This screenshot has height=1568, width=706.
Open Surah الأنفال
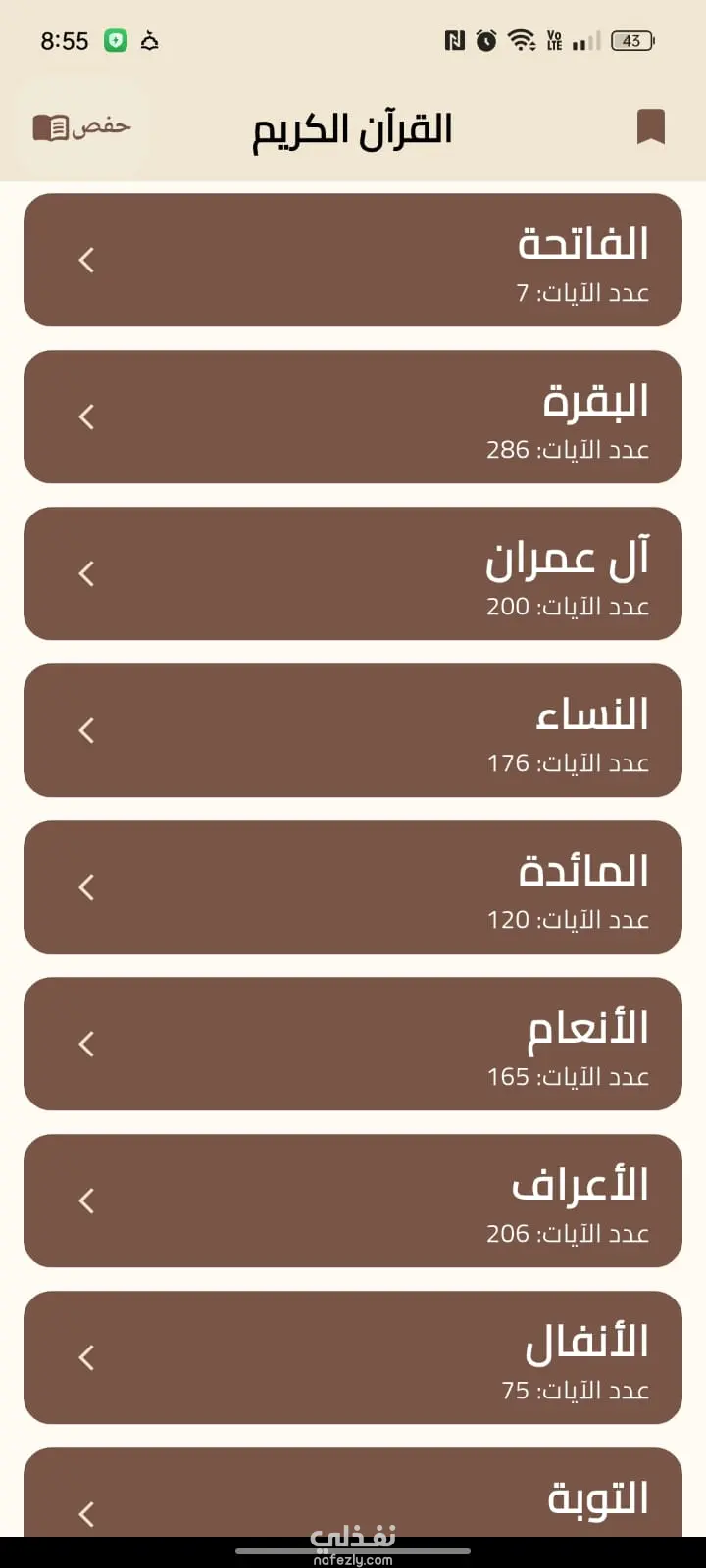point(353,1357)
